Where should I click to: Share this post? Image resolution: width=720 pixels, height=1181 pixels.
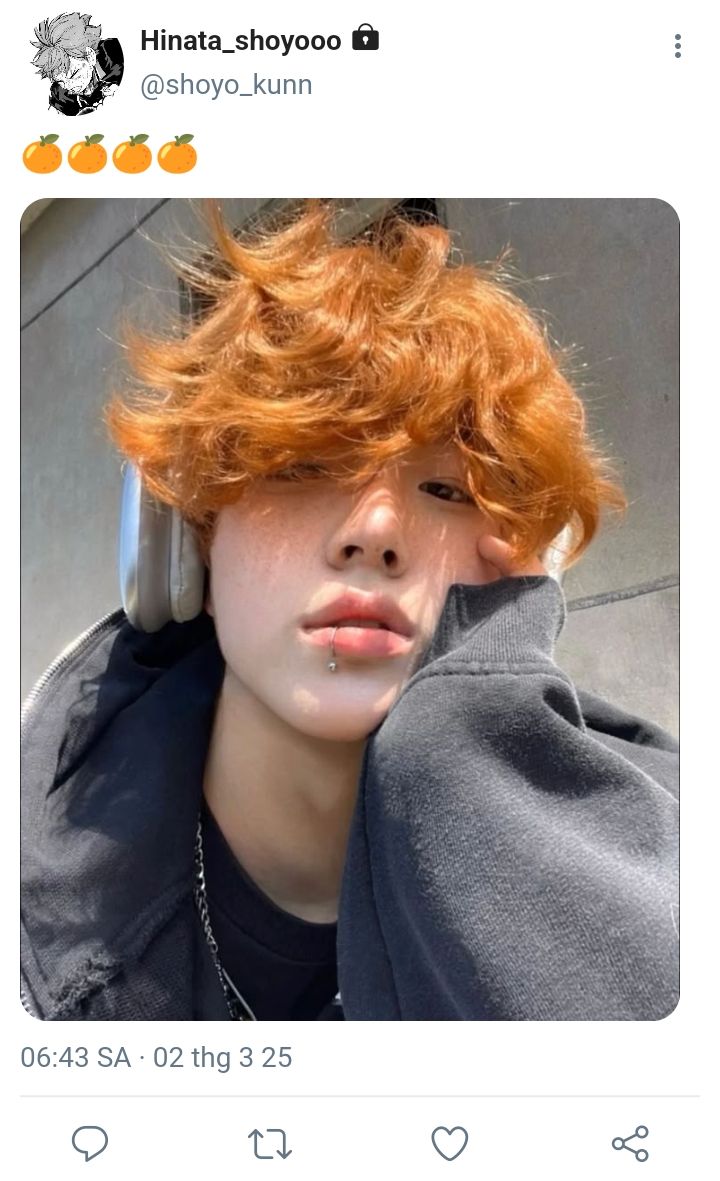tap(630, 1143)
